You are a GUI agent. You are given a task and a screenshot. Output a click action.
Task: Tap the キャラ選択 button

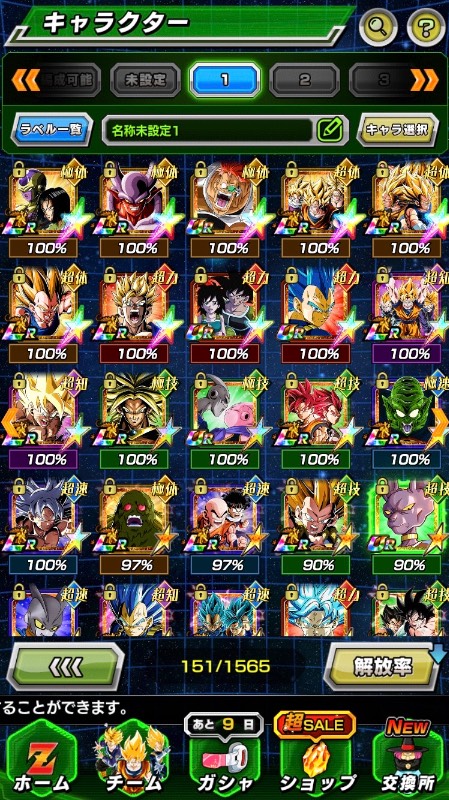[x=397, y=130]
